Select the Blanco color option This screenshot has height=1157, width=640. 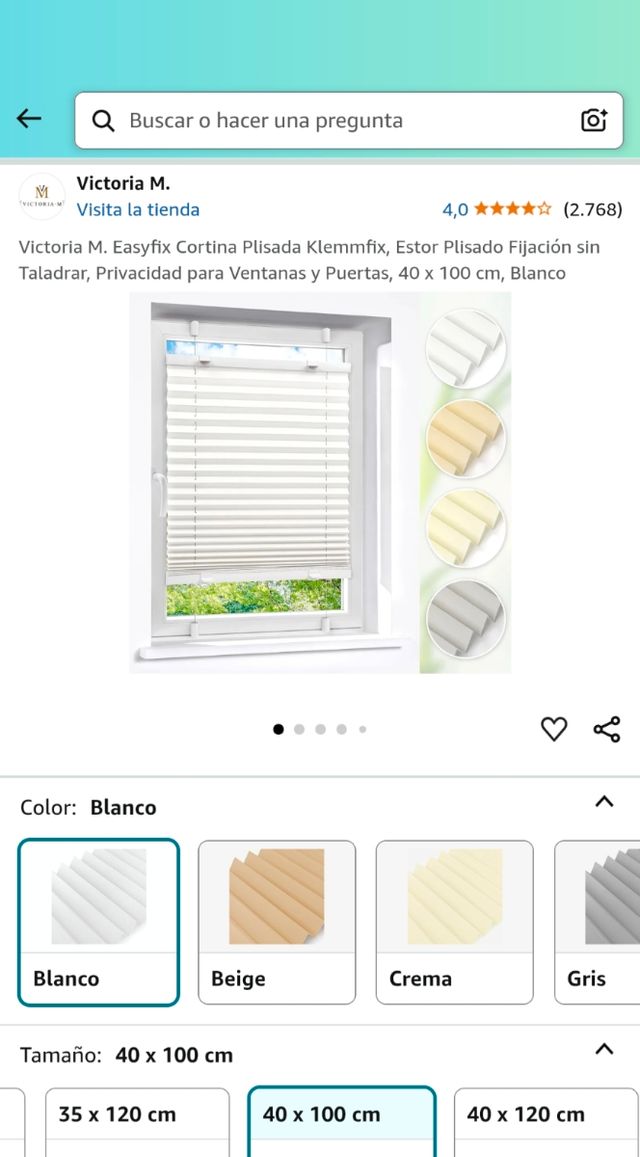click(x=98, y=921)
